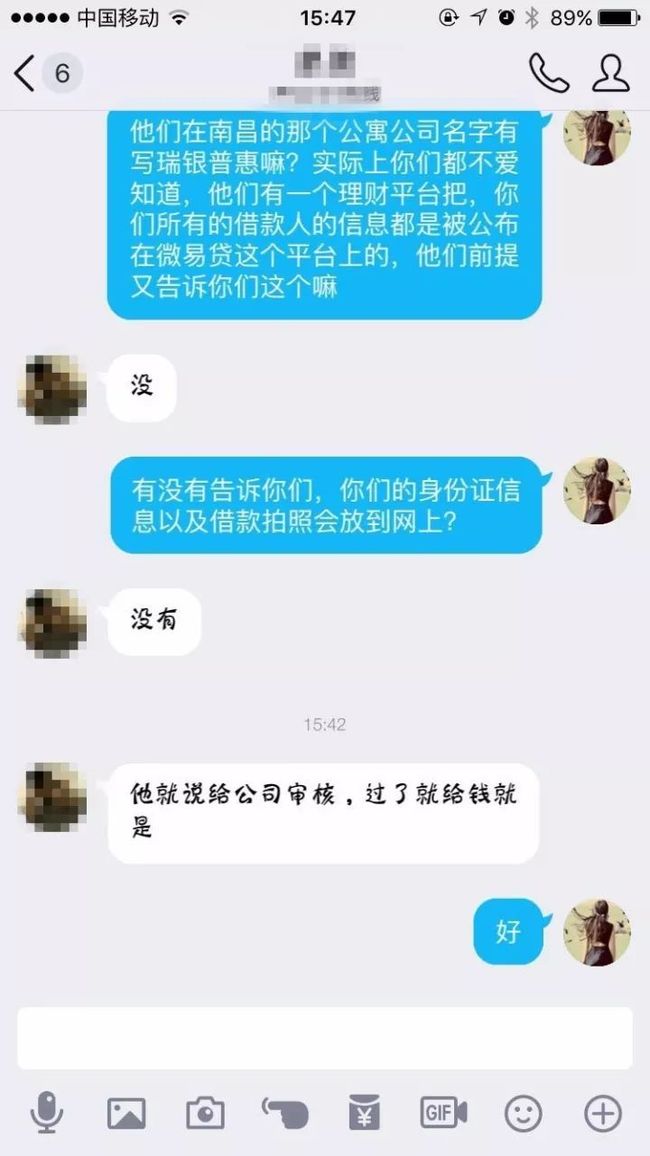Go back to the message list
This screenshot has height=1156, width=650.
[x=46, y=74]
